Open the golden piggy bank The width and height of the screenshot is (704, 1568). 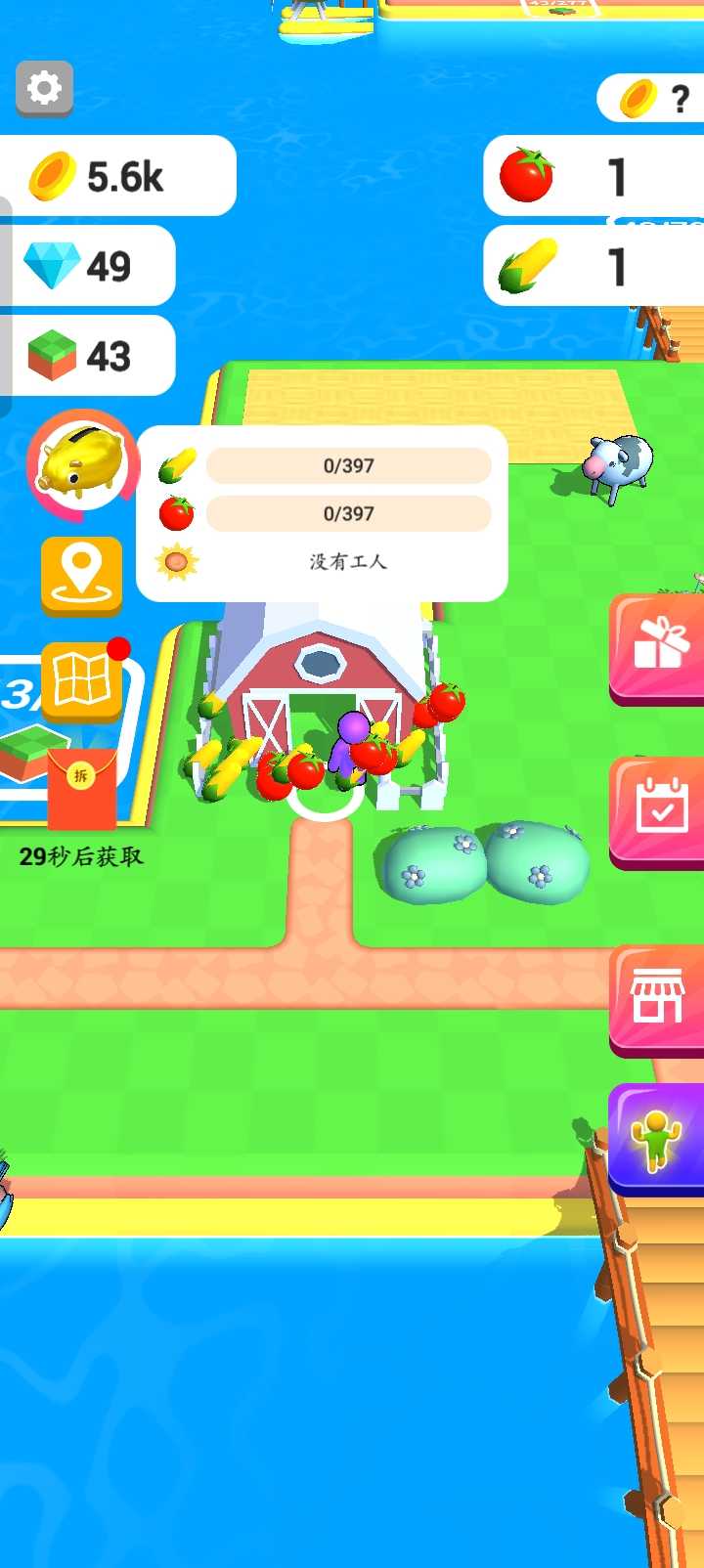[82, 463]
